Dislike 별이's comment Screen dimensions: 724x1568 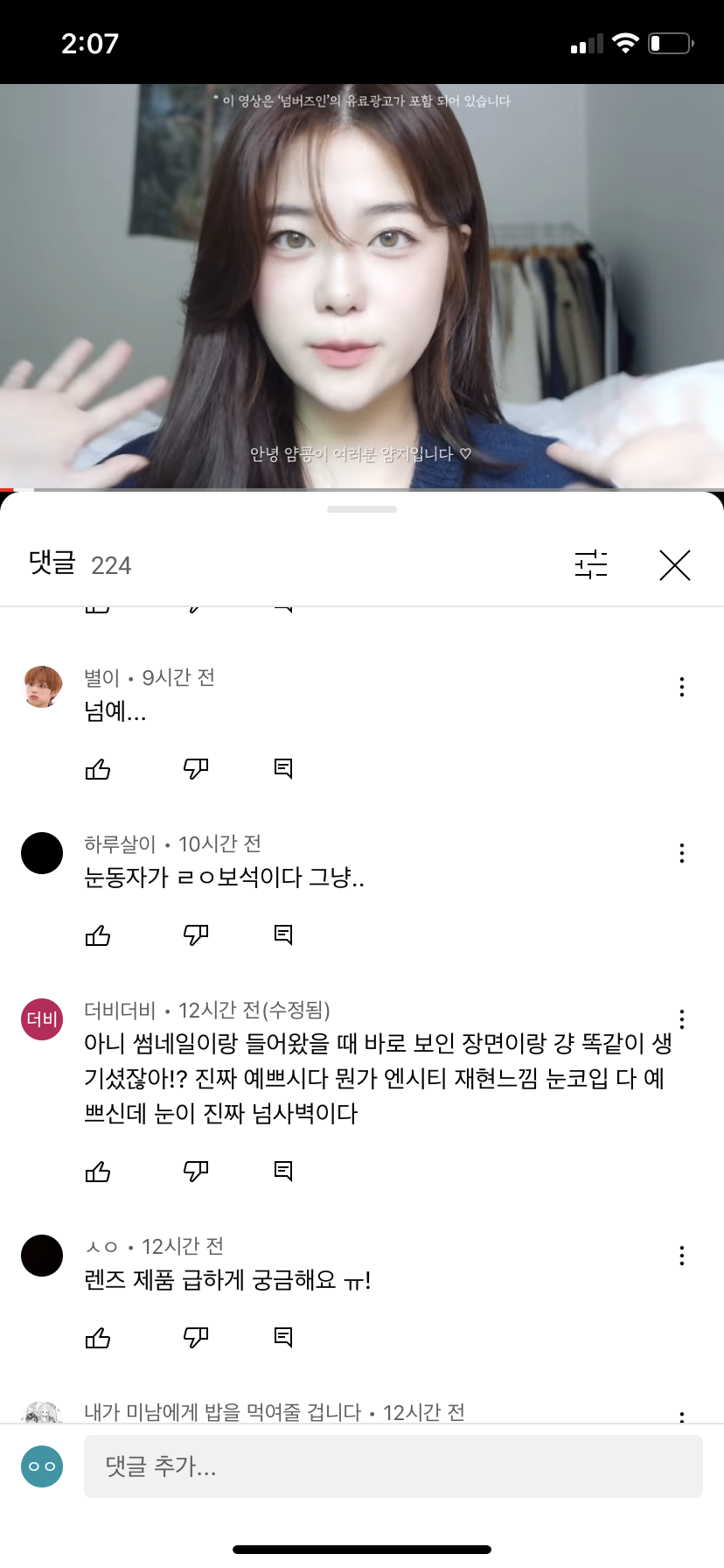[x=195, y=769]
